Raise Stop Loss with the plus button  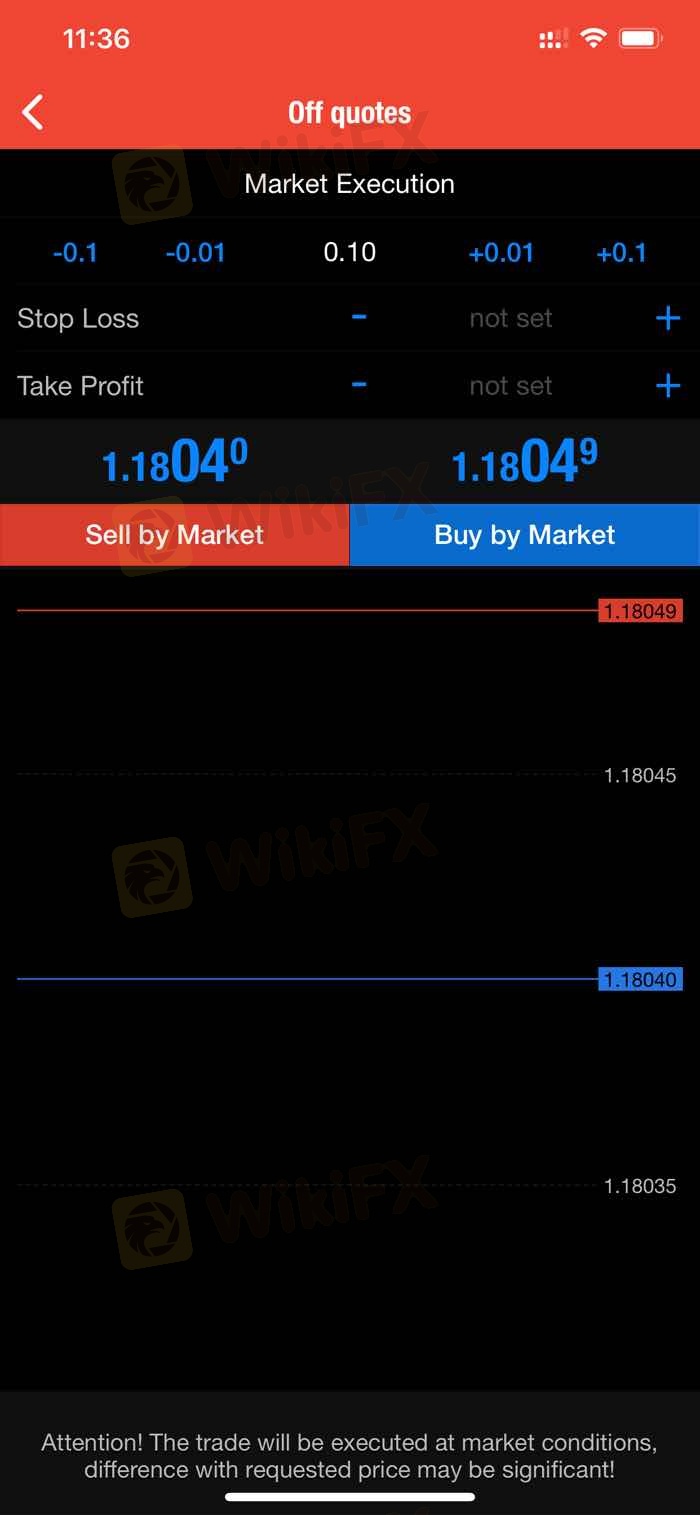667,319
